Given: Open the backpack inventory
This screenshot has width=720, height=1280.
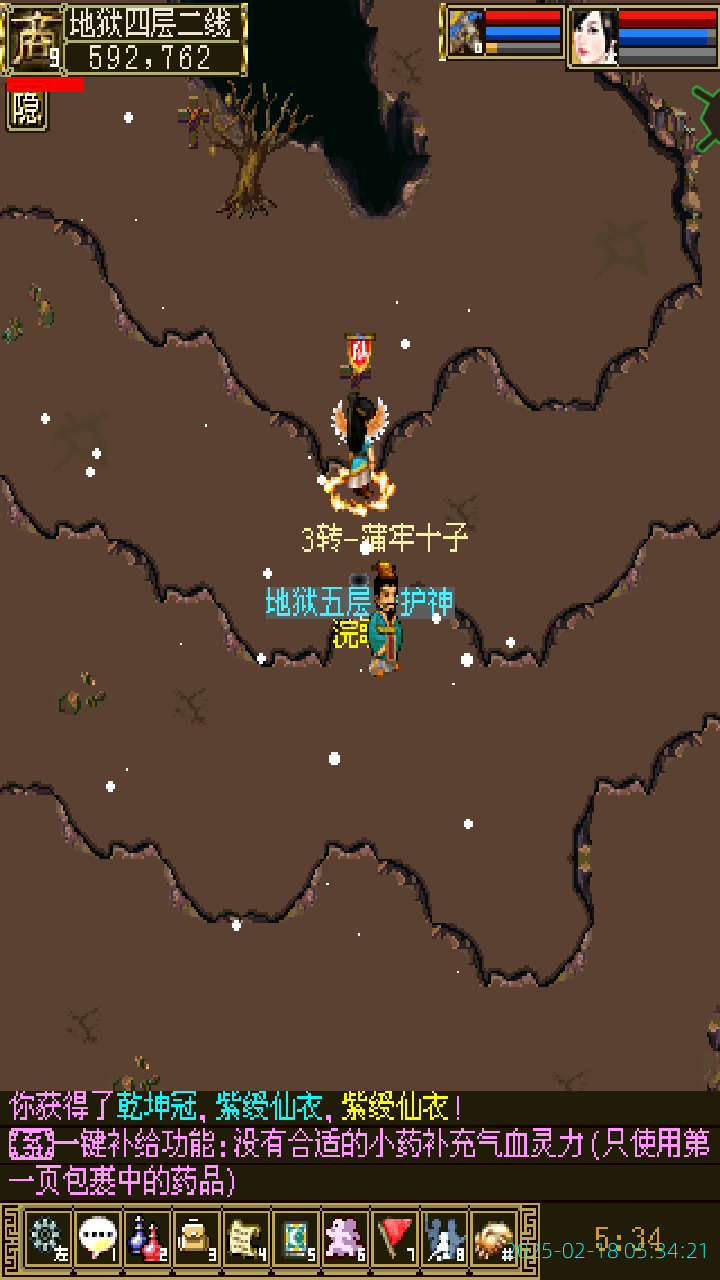Looking at the screenshot, I should [x=196, y=1238].
